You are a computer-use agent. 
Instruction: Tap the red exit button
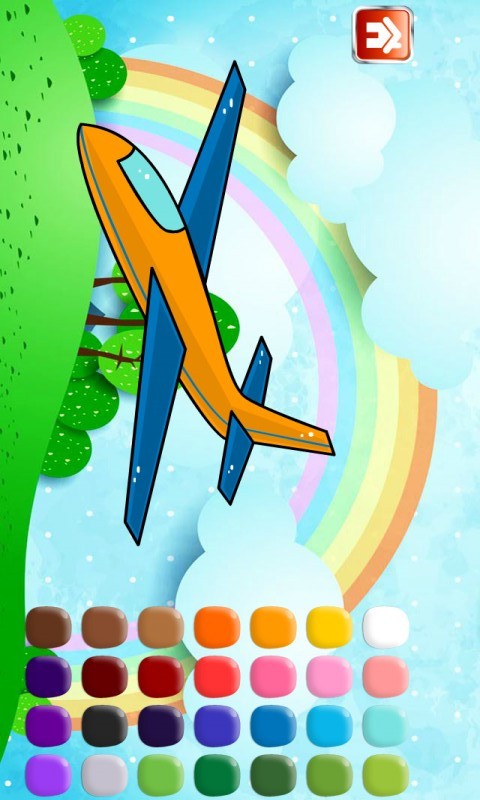point(383,34)
